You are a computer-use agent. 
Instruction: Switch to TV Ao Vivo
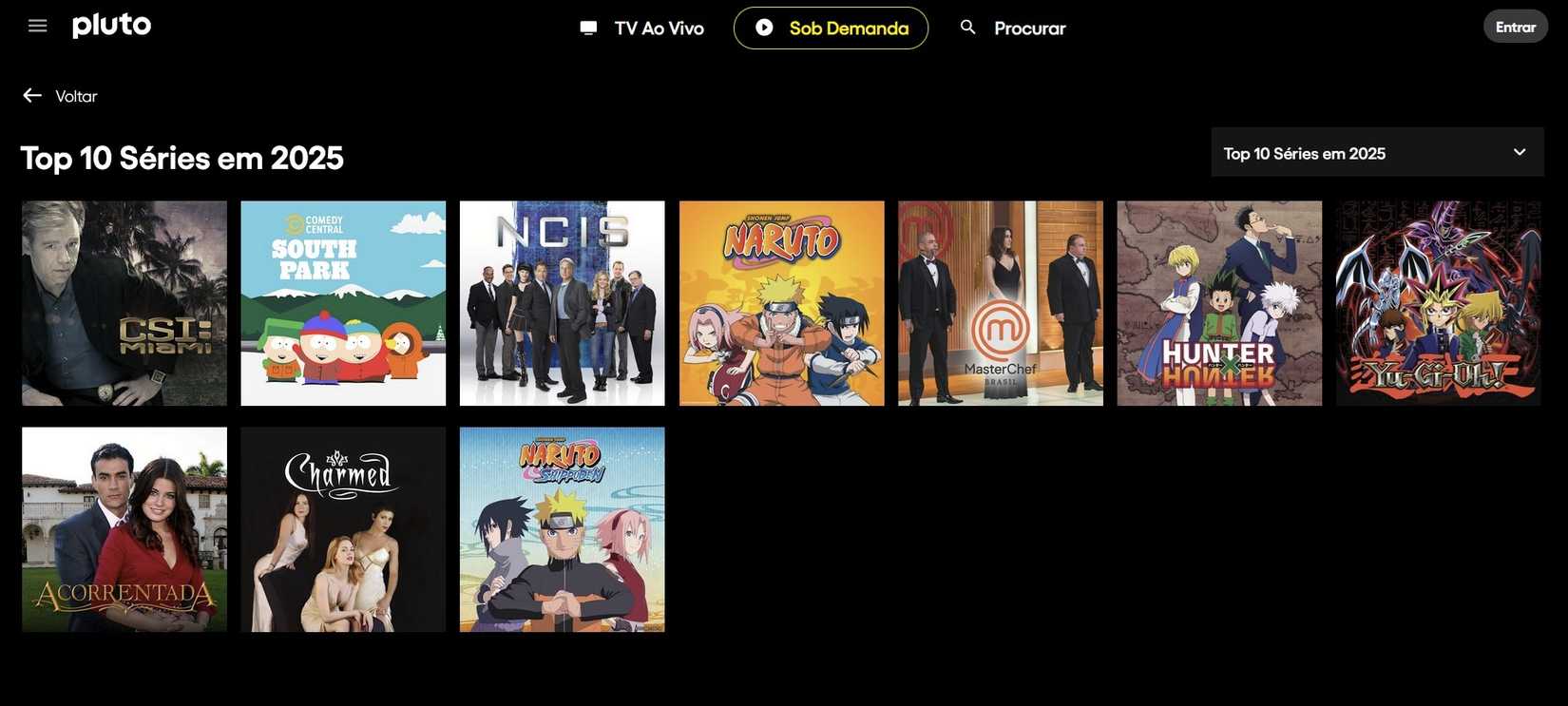[642, 28]
